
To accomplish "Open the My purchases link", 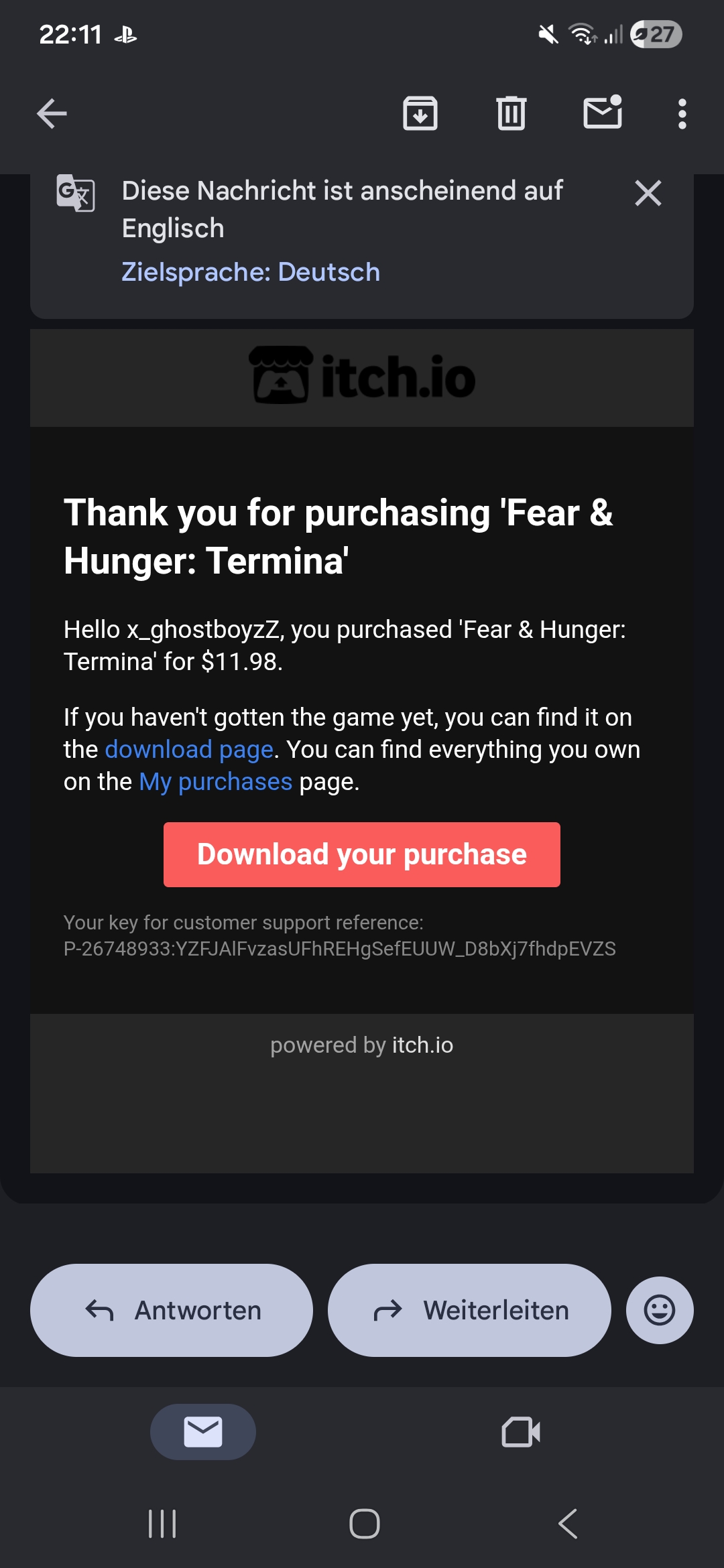I will tap(215, 781).
